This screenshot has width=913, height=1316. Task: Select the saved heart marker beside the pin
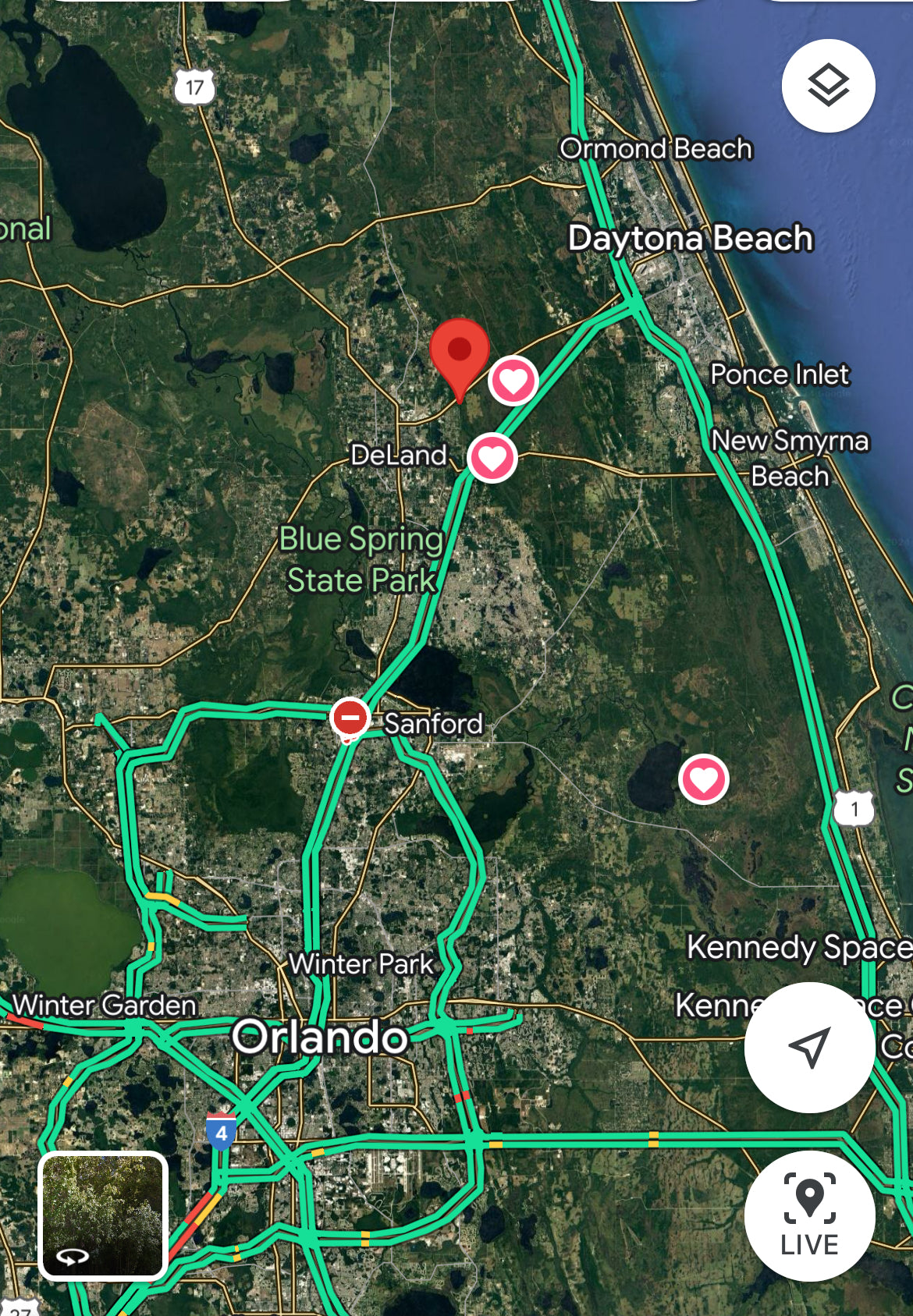[513, 381]
